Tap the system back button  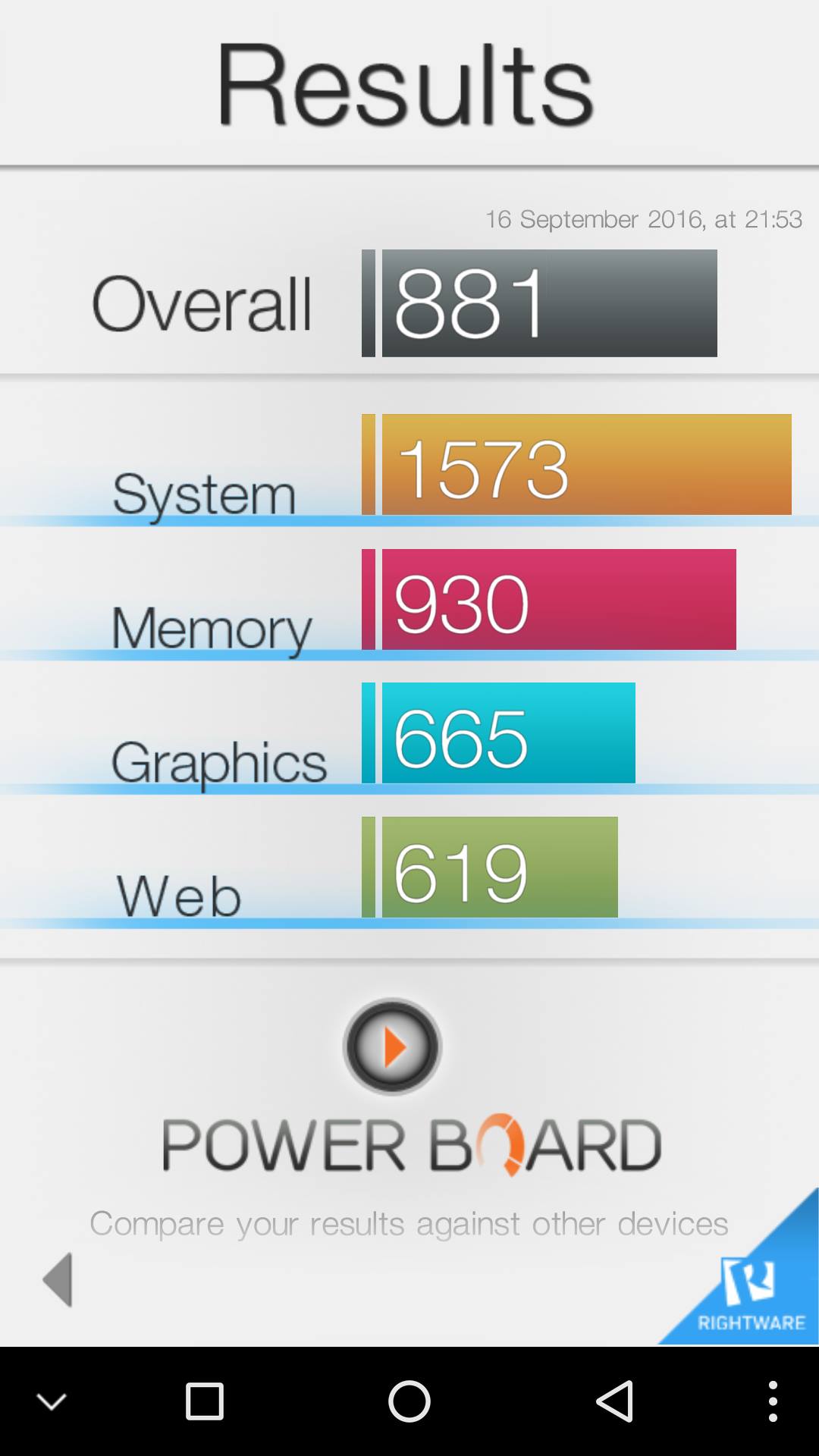pos(614,1401)
